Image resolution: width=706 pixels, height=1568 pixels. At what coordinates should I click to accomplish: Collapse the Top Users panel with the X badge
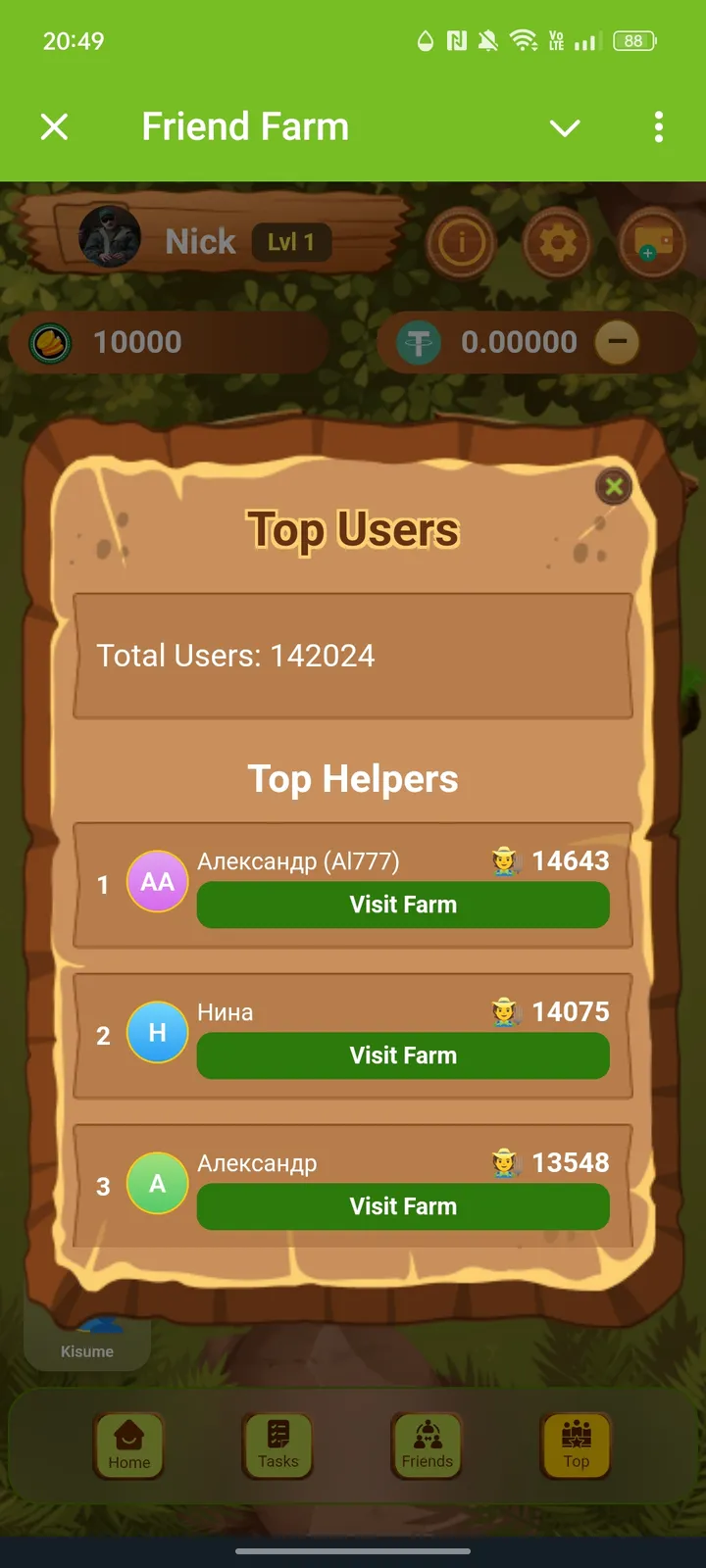[614, 486]
